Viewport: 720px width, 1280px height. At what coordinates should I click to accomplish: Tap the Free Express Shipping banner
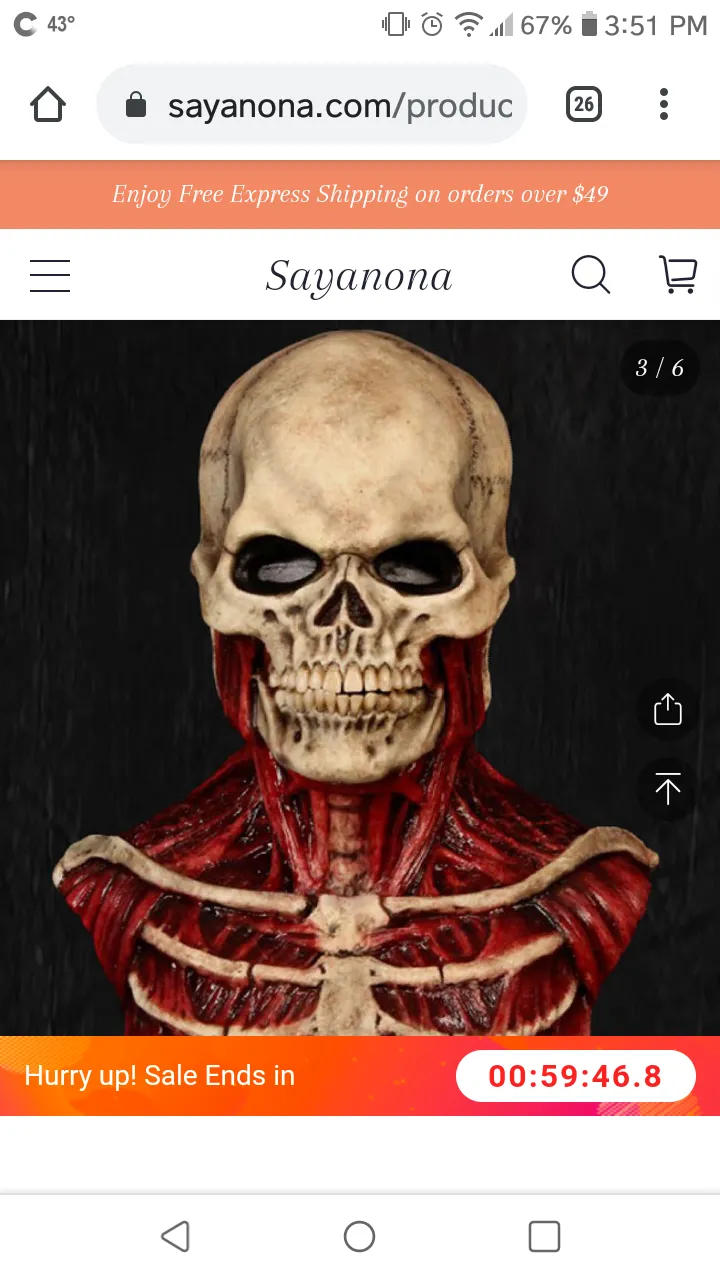pos(360,194)
